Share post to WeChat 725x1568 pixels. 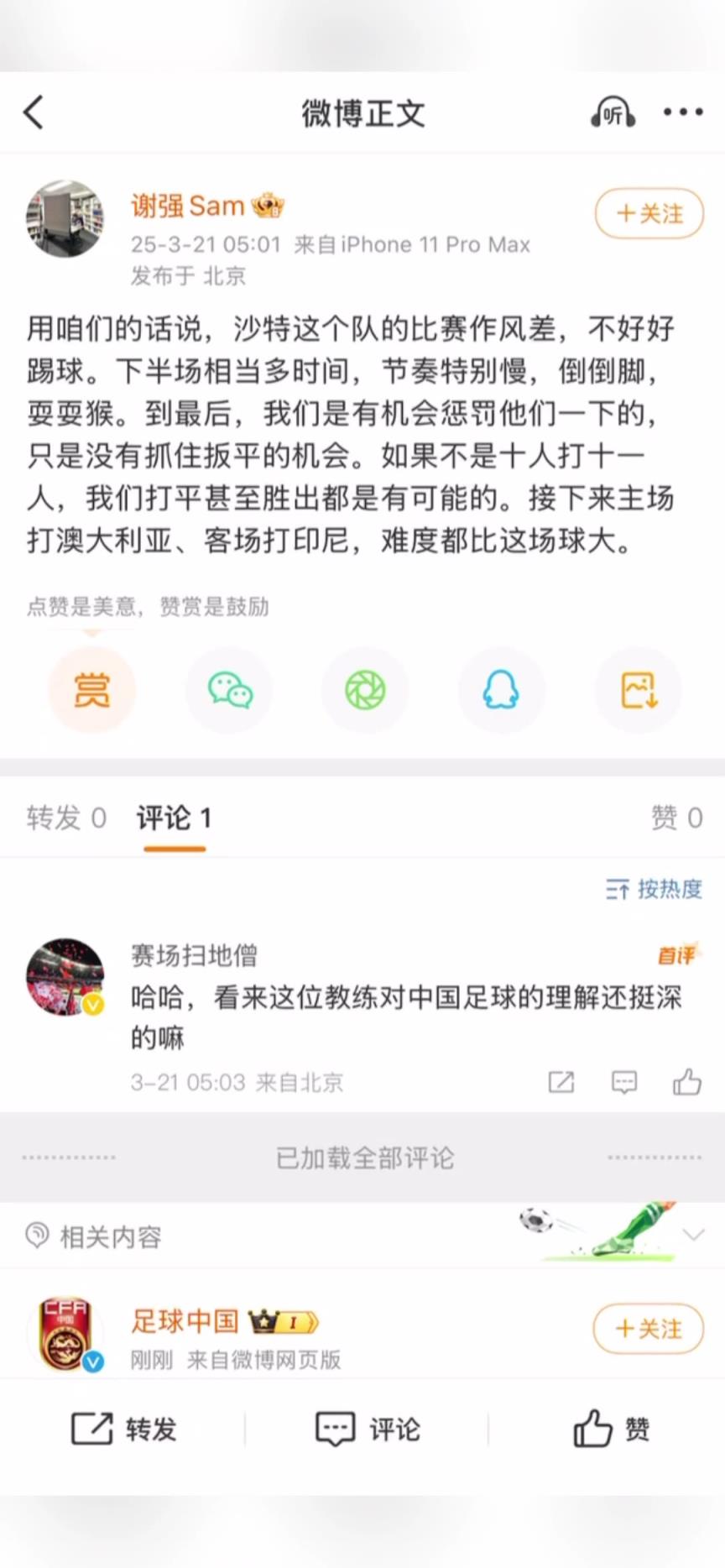click(229, 691)
